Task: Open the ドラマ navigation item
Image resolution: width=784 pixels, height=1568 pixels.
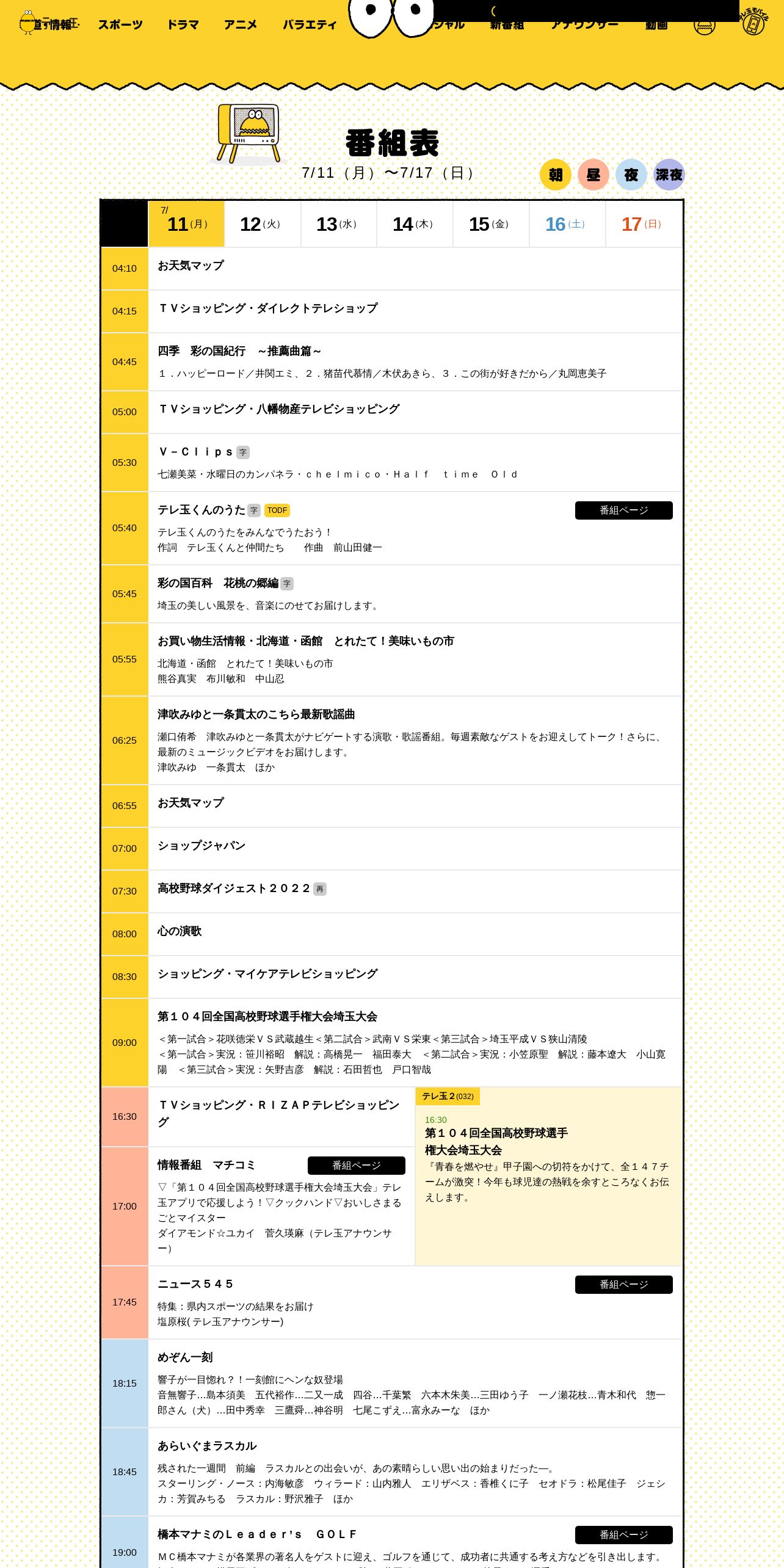Action: pos(183,24)
